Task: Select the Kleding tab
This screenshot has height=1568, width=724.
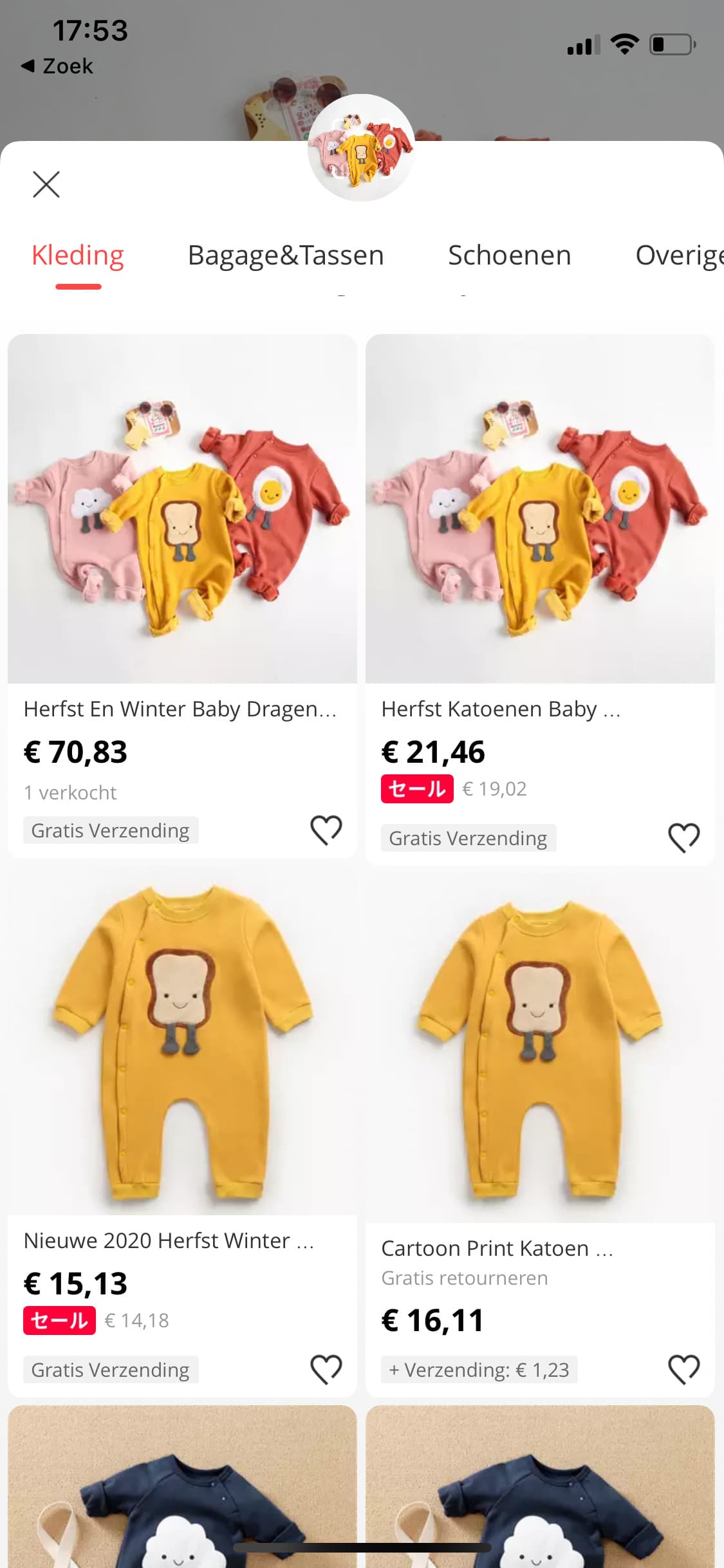Action: [x=78, y=256]
